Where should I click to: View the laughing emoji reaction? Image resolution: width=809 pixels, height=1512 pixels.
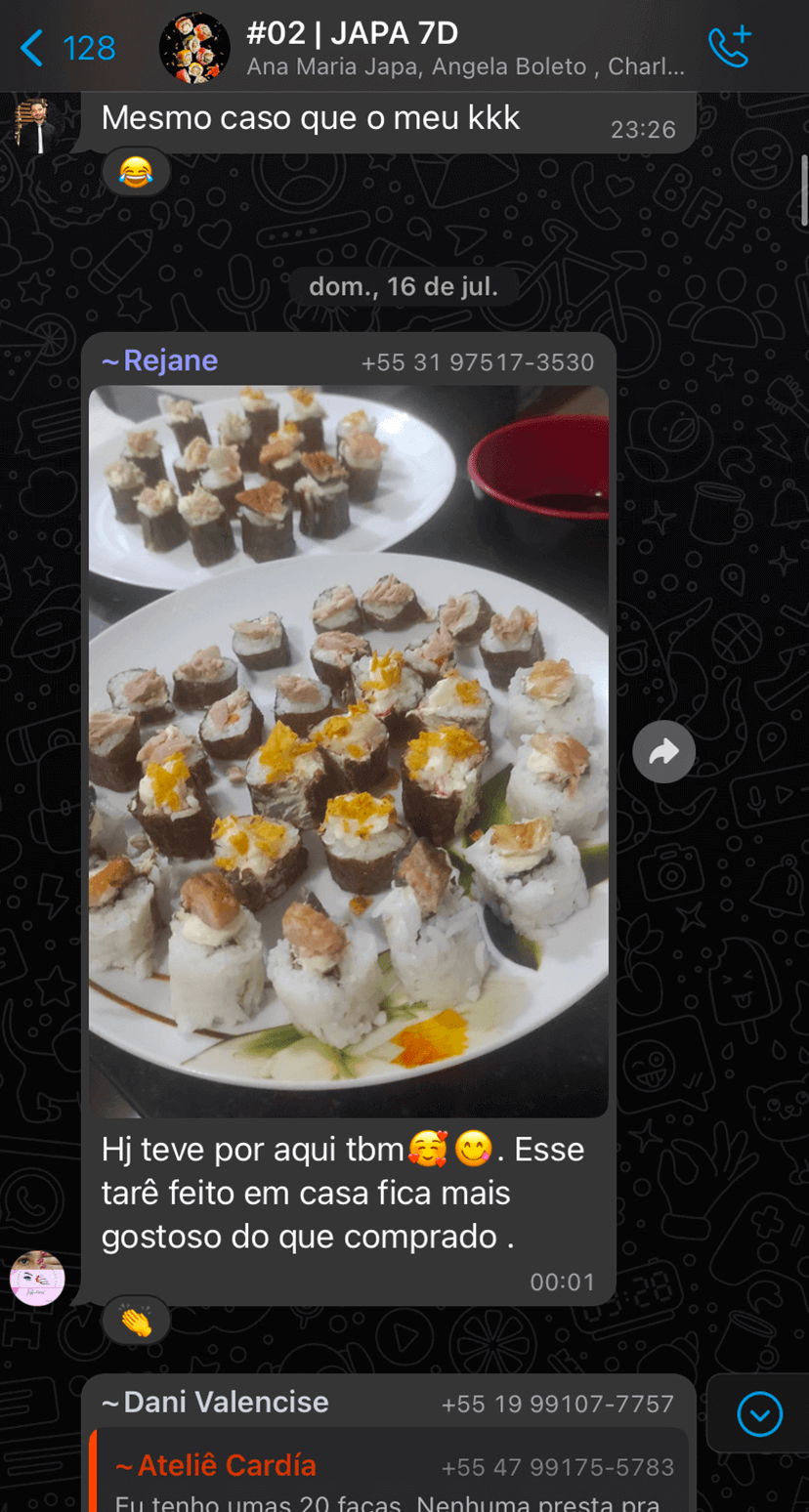coord(136,173)
